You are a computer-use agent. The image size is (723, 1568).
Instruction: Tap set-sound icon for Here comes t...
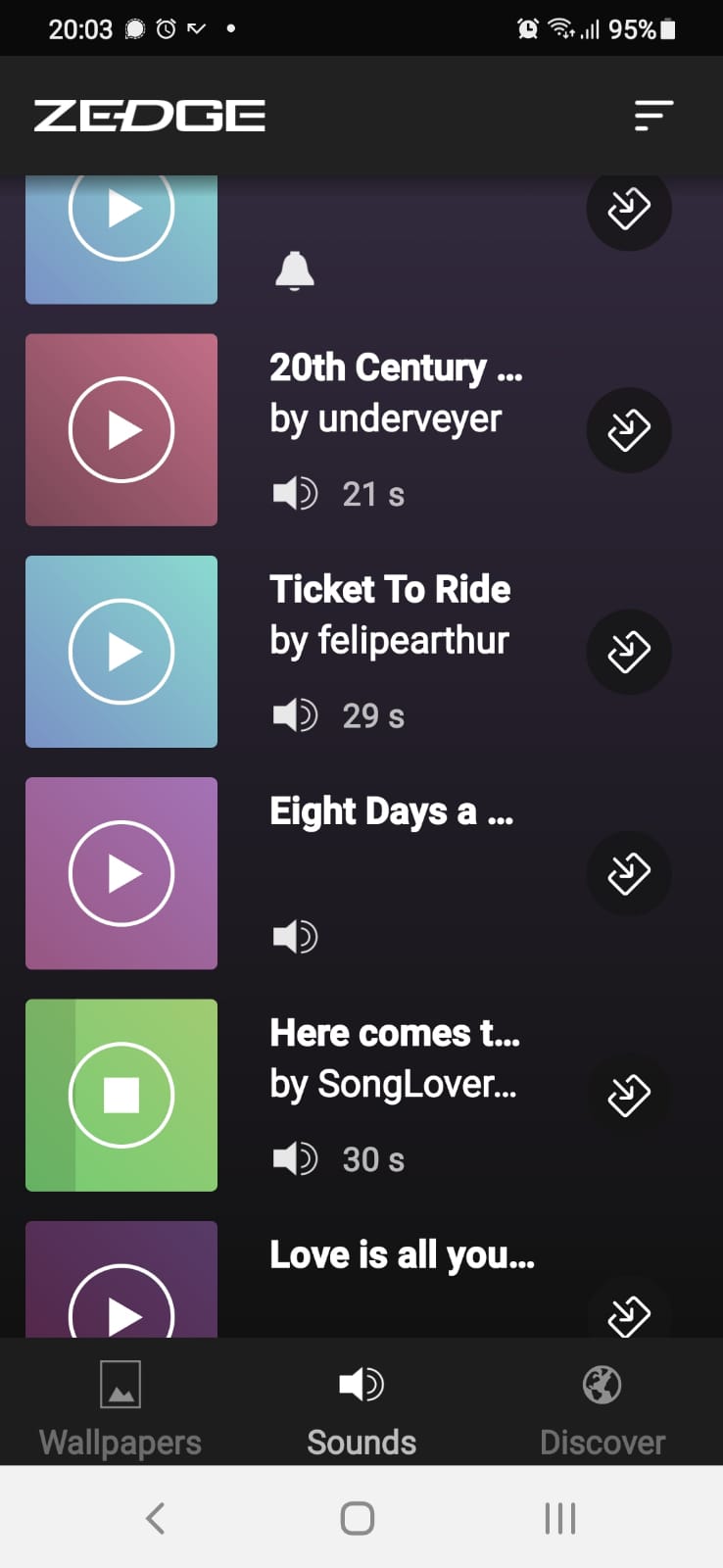(x=628, y=1095)
